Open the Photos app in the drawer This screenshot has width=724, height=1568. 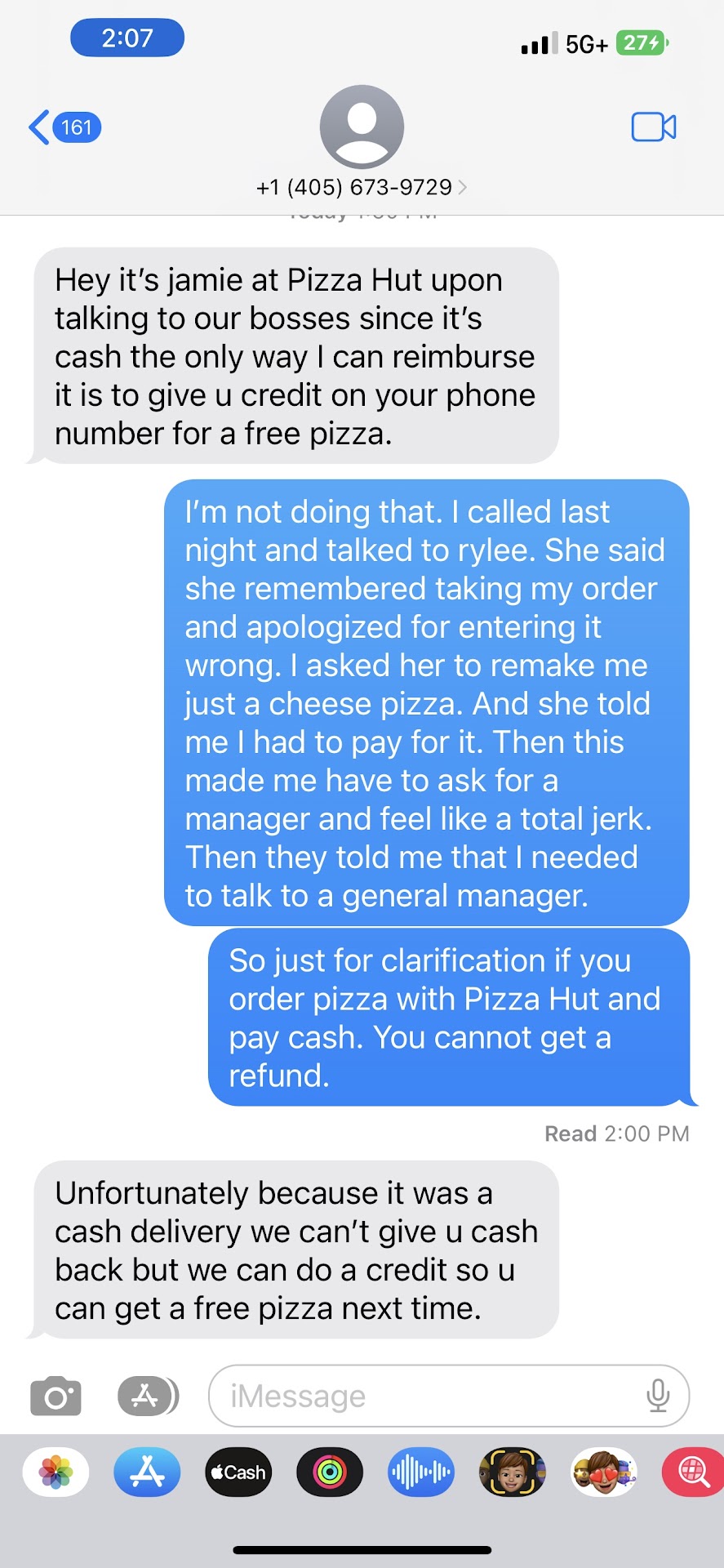56,1472
